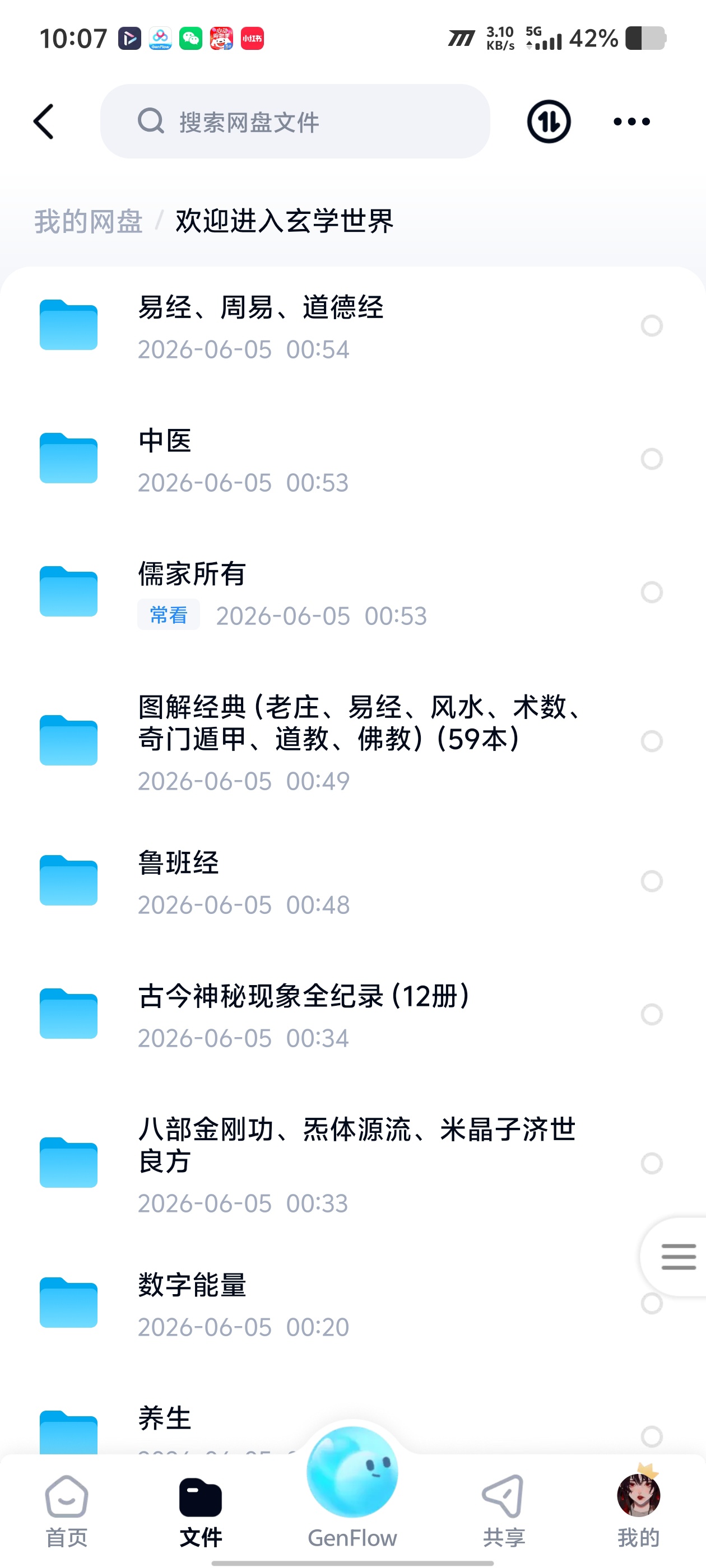The image size is (706, 1568).
Task: Go back using the top-left arrow
Action: pos(44,122)
